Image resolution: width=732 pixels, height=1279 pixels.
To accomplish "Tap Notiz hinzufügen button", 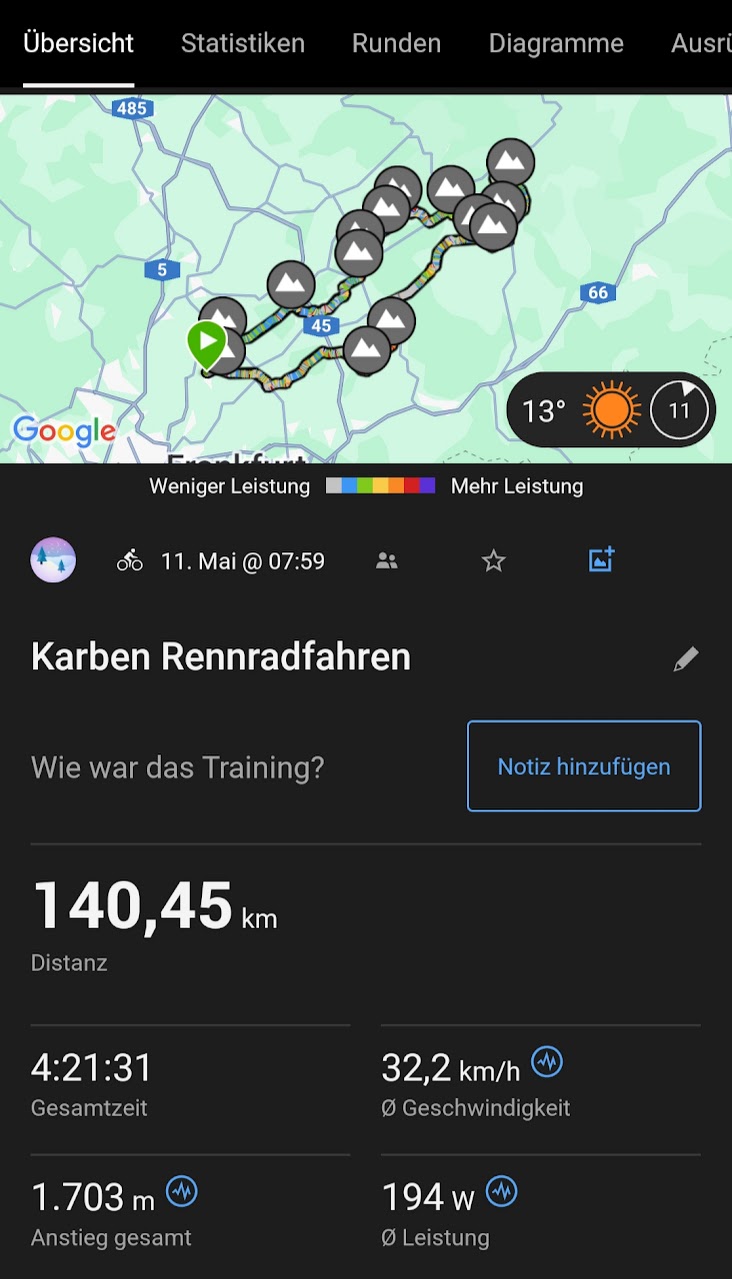I will click(x=584, y=767).
